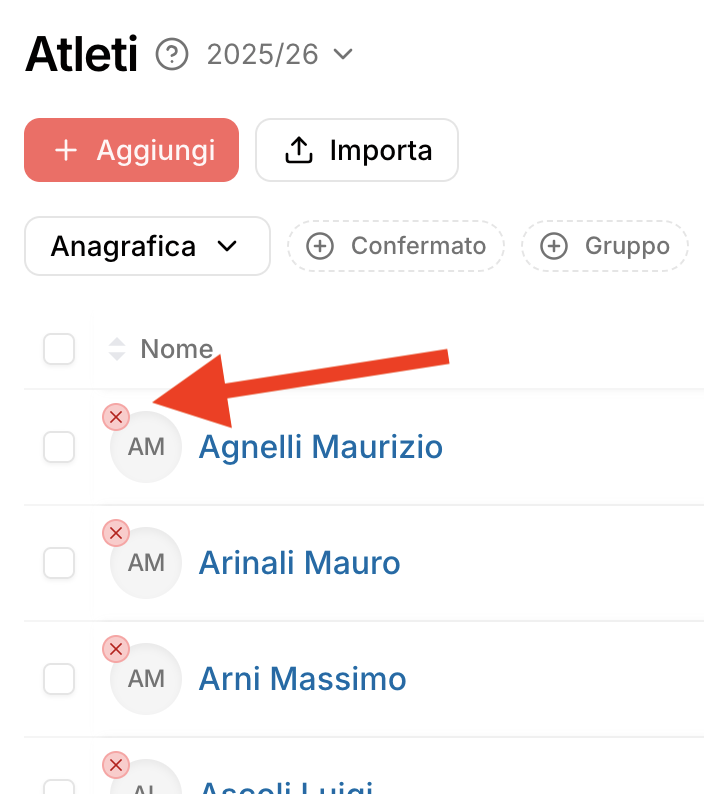This screenshot has width=704, height=794.
Task: Sort the list by Nome column
Action: [x=160, y=349]
